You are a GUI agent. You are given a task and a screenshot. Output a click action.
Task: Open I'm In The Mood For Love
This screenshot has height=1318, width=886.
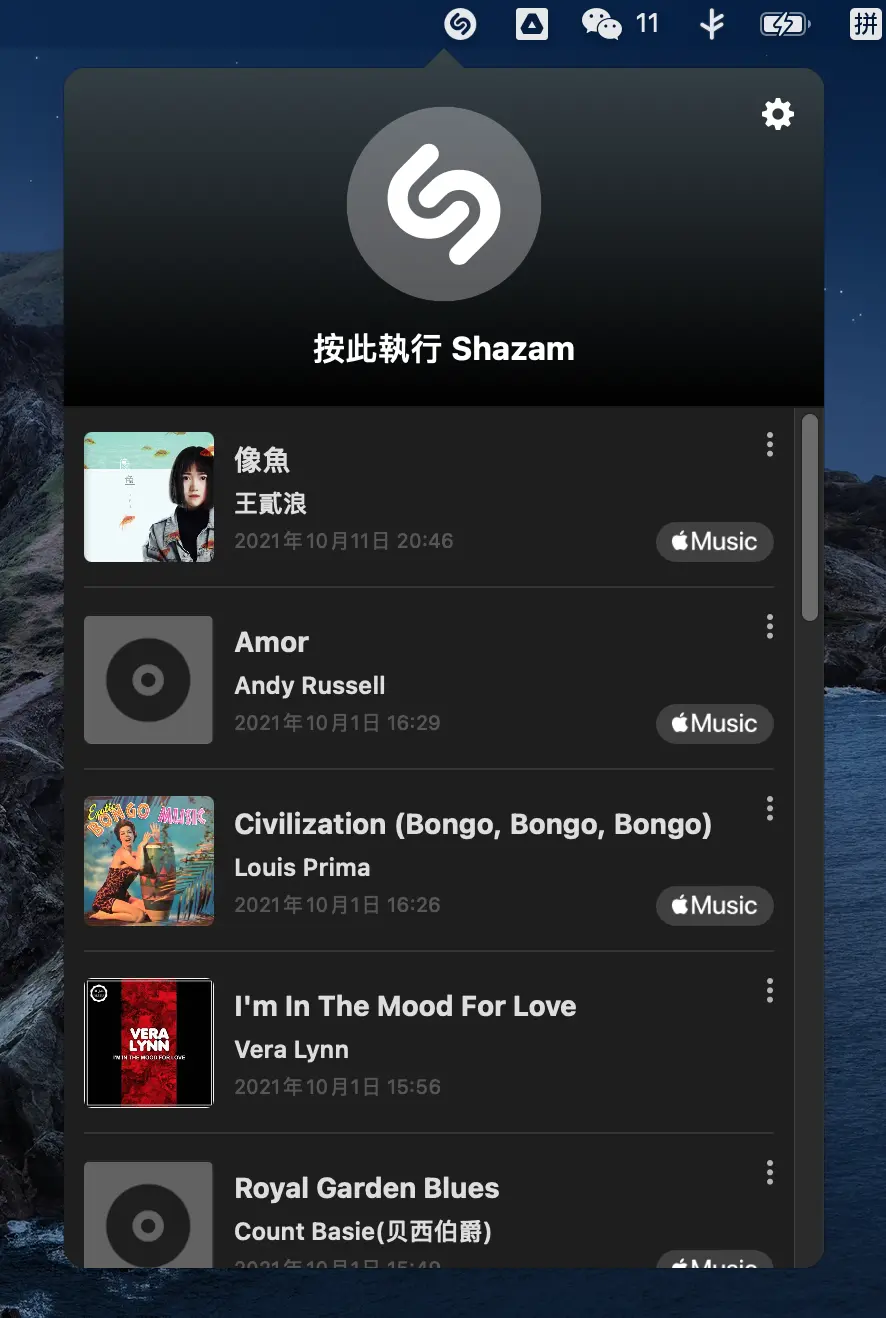coord(405,1006)
